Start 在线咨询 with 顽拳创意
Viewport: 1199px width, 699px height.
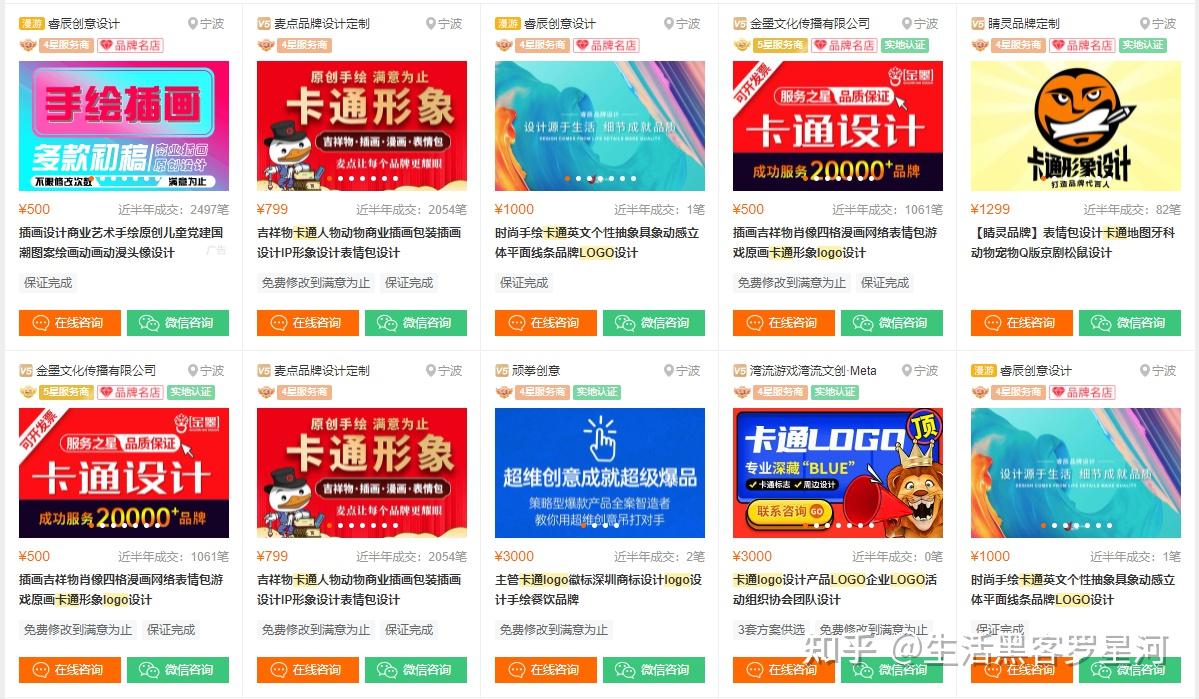pos(545,670)
